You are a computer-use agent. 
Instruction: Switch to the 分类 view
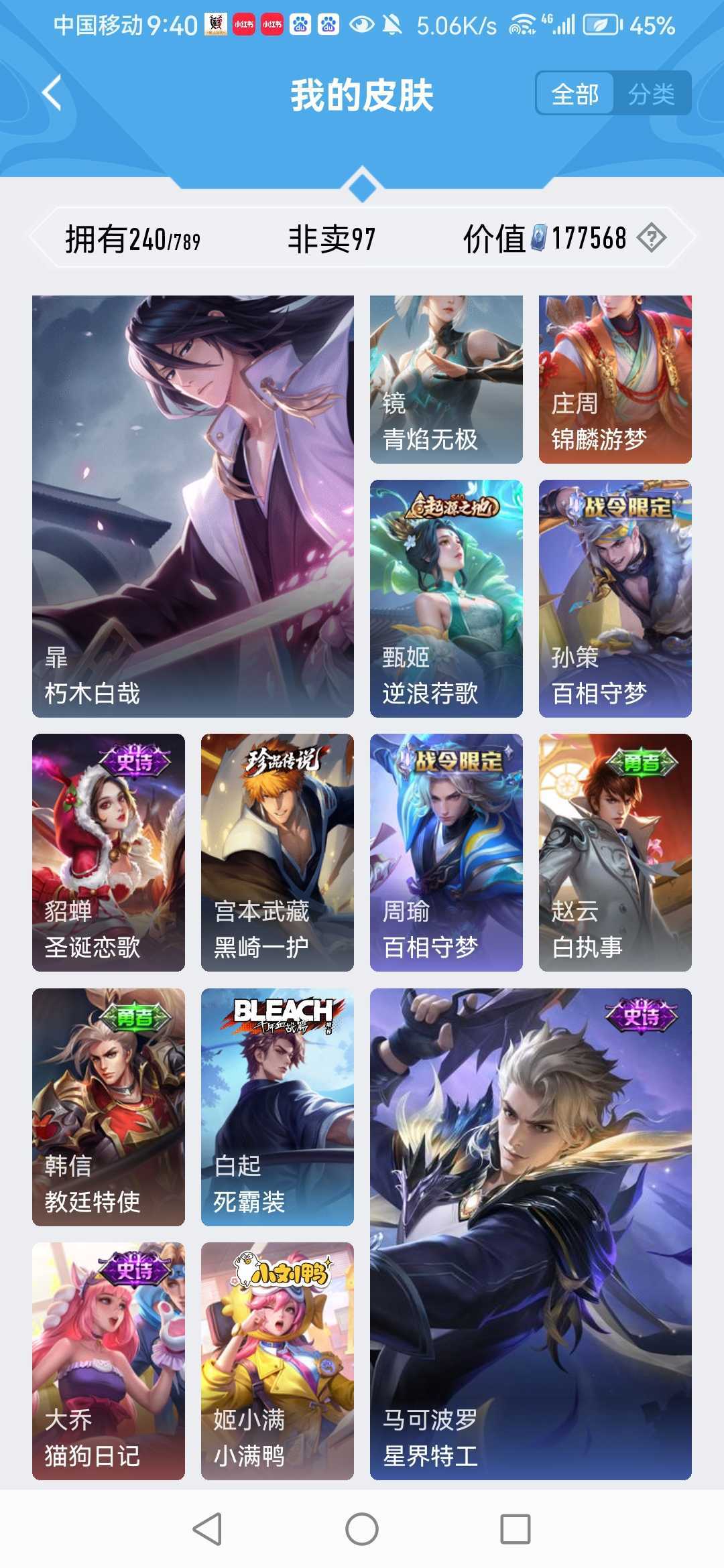[x=651, y=94]
